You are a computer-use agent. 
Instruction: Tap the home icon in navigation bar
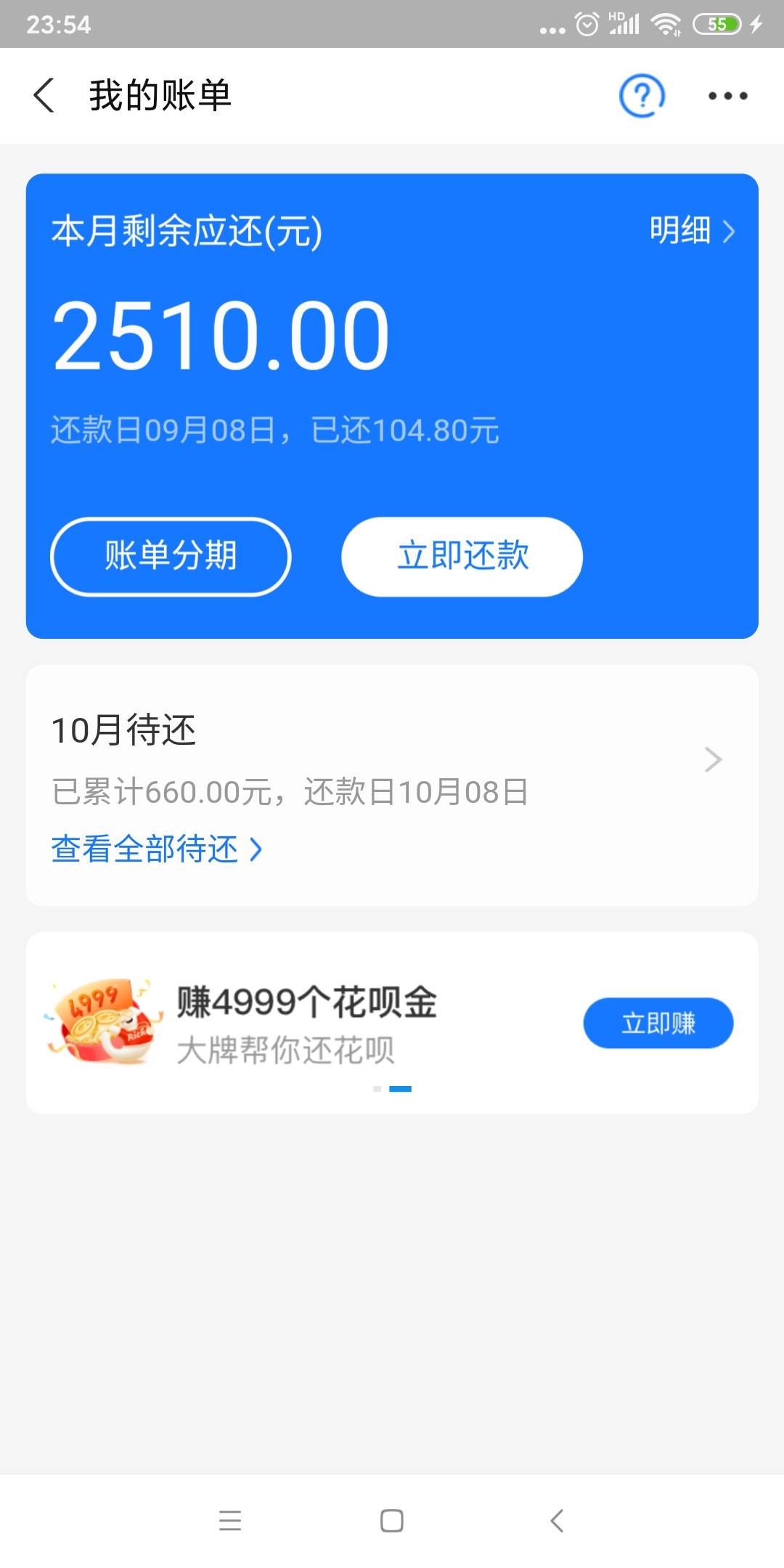pyautogui.click(x=391, y=1521)
